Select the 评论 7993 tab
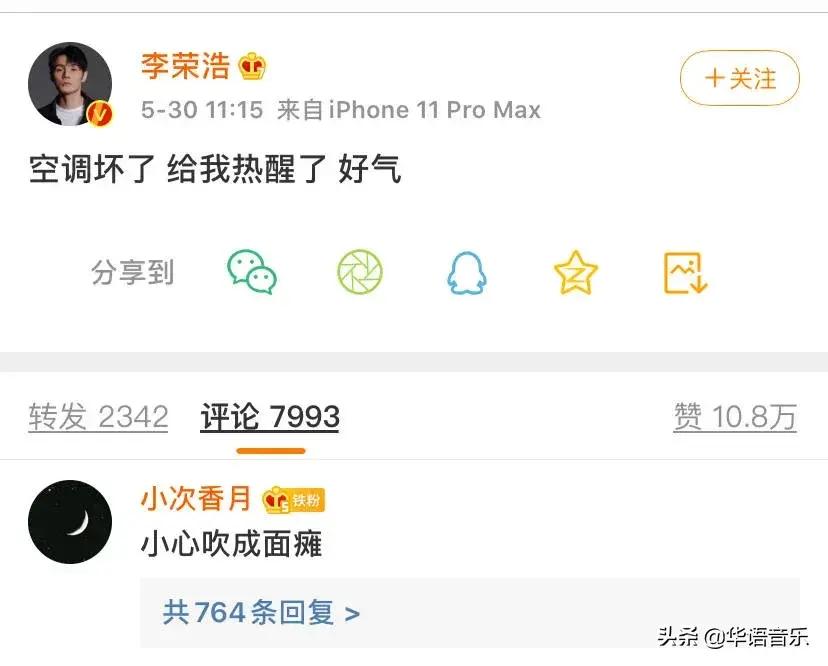Viewport: 828px width, 666px height. point(270,417)
